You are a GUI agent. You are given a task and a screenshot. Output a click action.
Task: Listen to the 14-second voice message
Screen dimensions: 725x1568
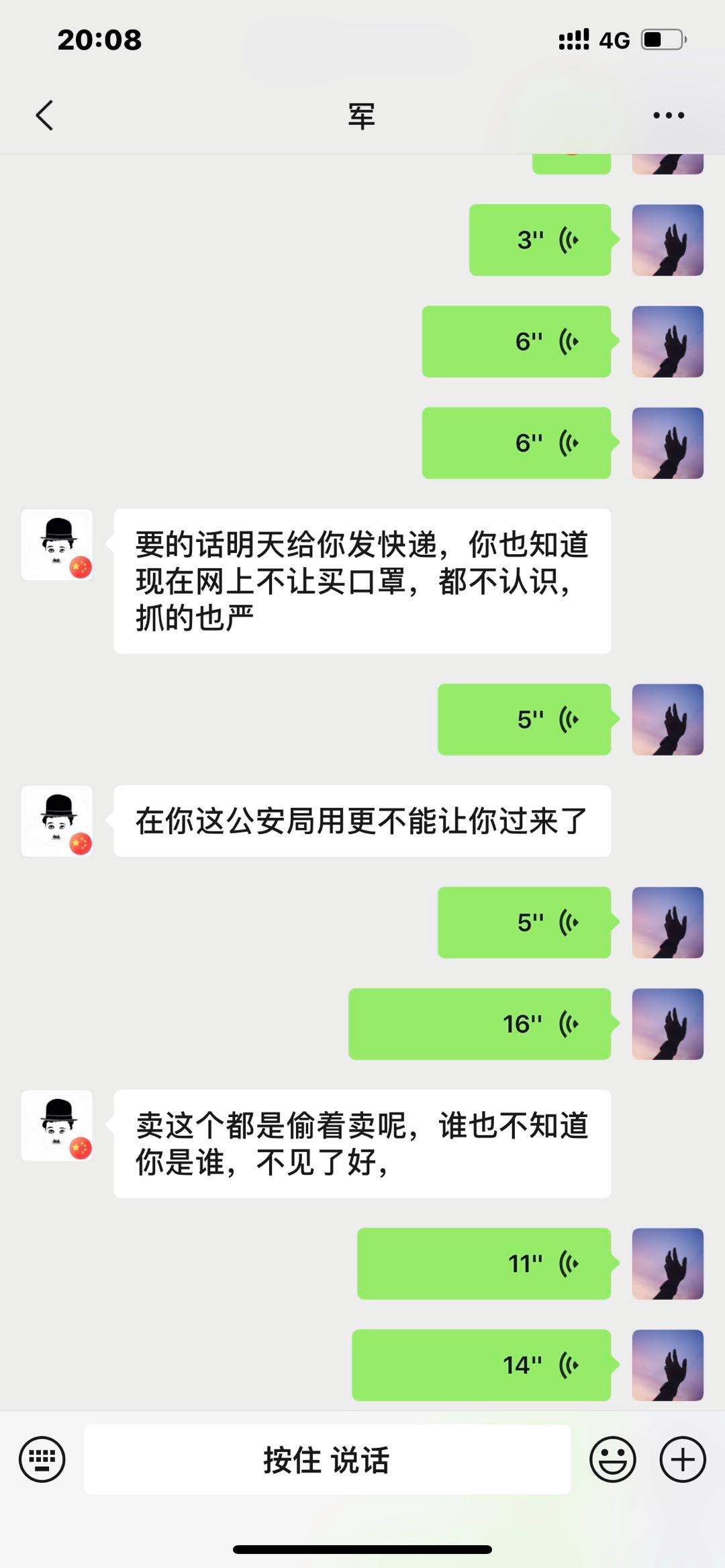pos(481,1365)
